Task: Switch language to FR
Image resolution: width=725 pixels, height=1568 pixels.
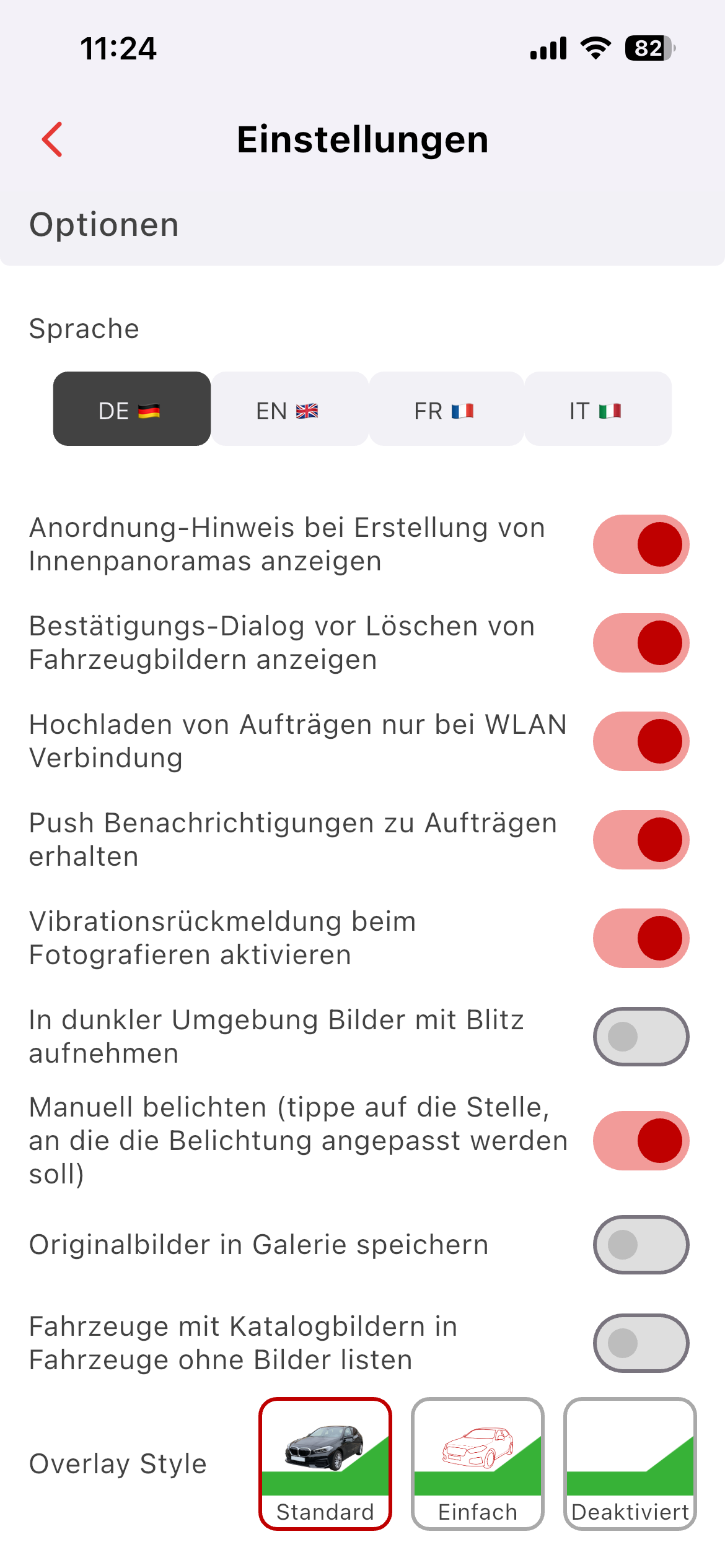Action: point(446,409)
